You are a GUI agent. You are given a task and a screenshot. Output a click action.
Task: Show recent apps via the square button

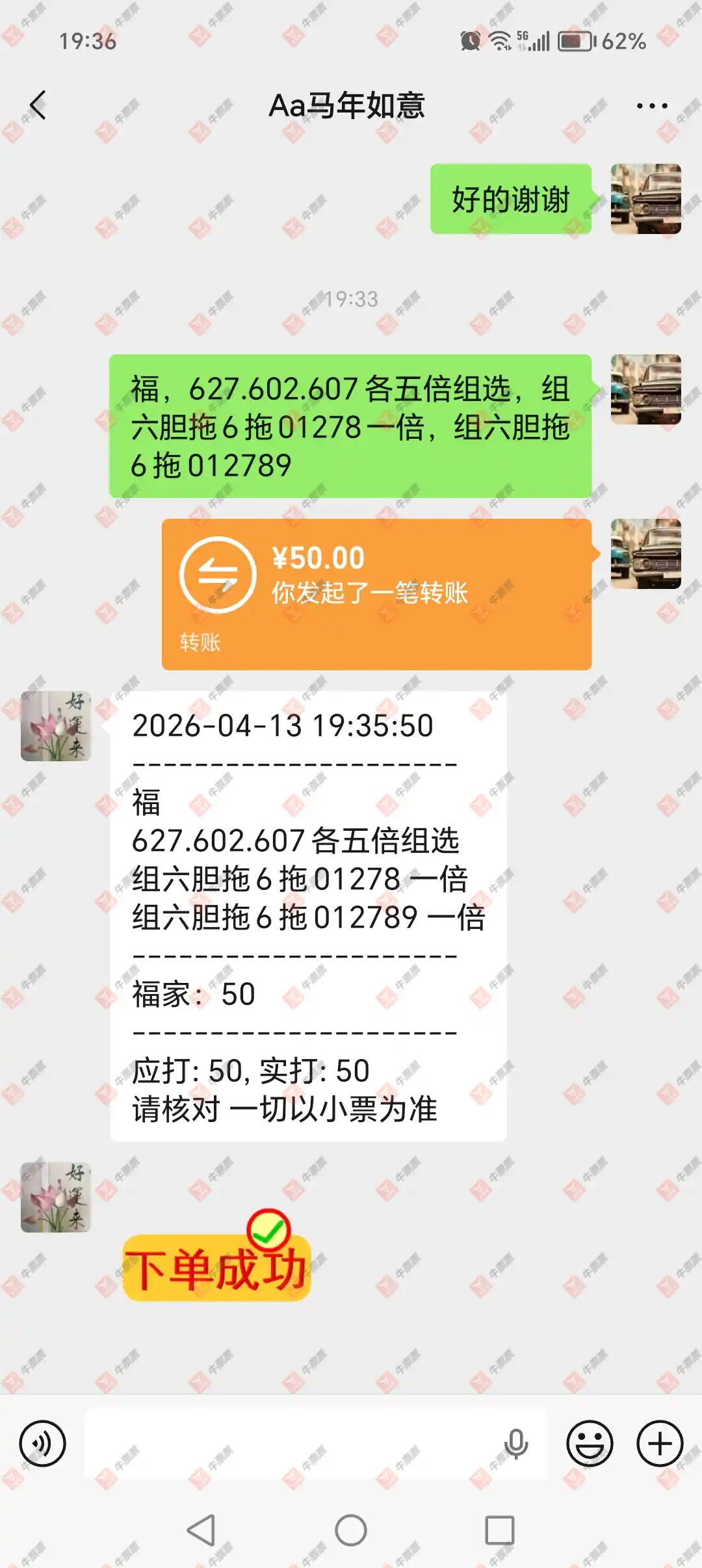tap(499, 1530)
